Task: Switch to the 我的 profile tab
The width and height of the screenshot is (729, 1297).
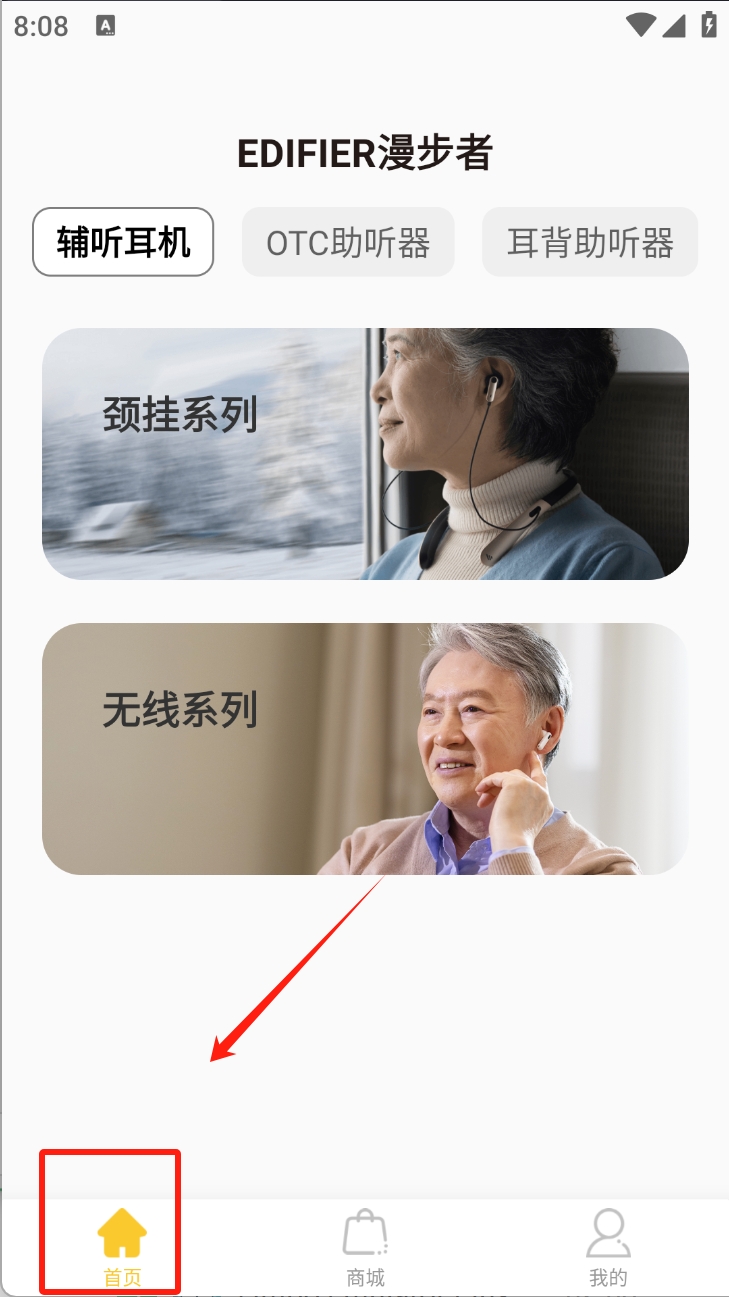Action: click(x=608, y=1246)
